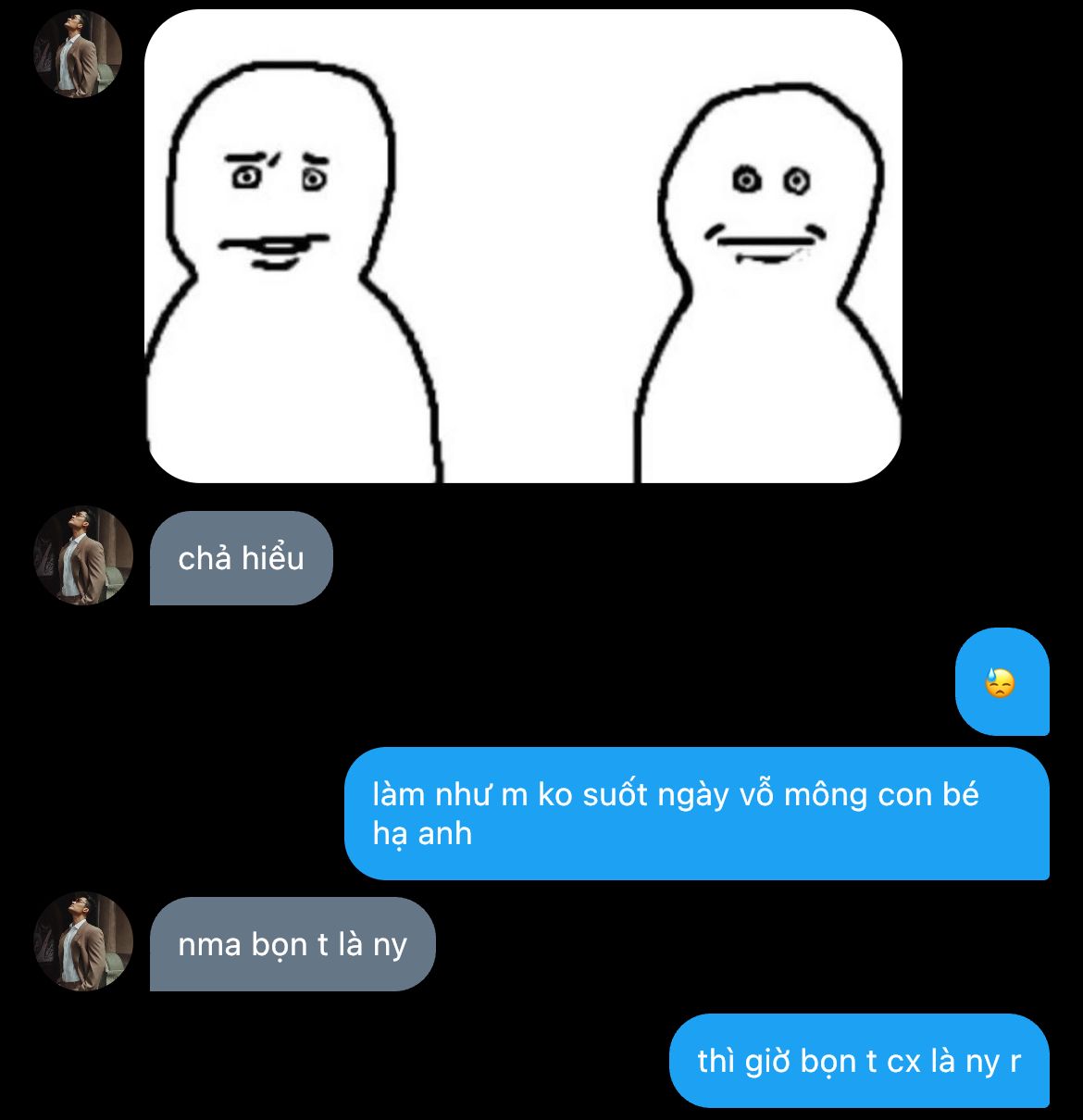View profile from avatar beside "nma bọn t là ny"
1083x1120 pixels.
click(83, 941)
